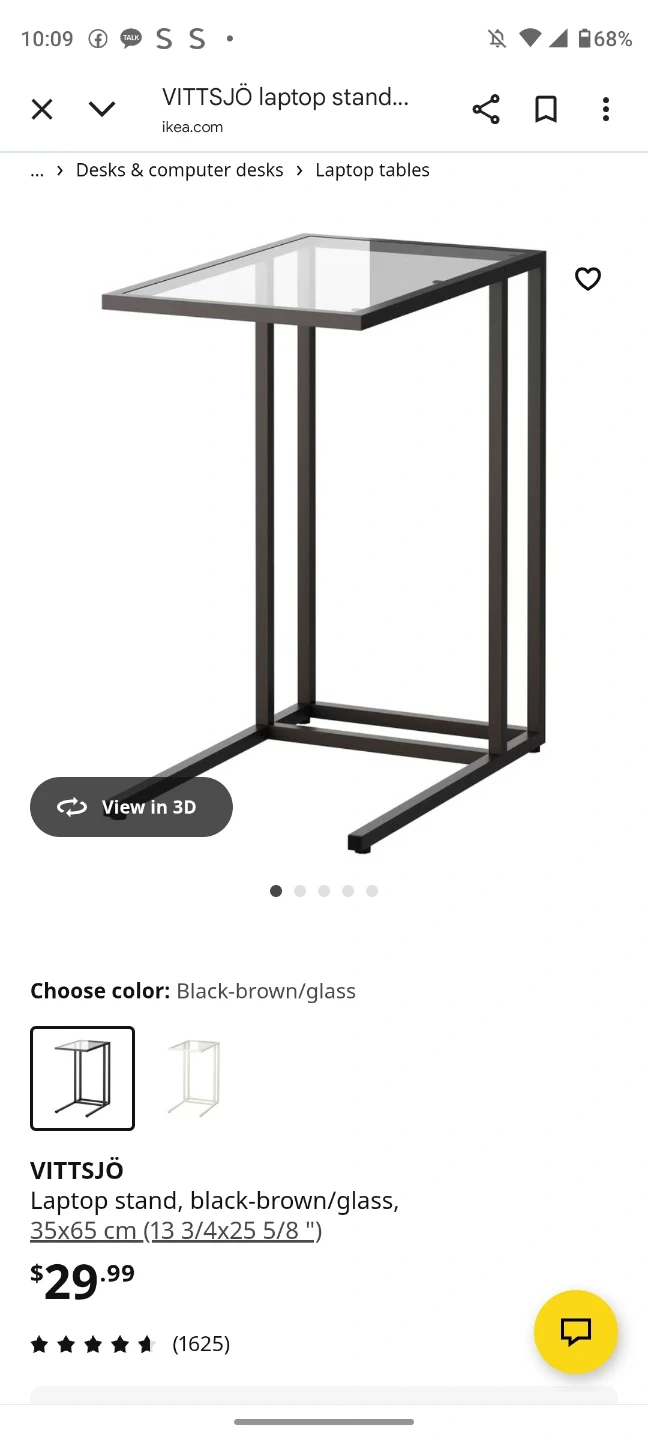Viewport: 648px width, 1440px height.
Task: Bookmark this page
Action: tap(546, 109)
